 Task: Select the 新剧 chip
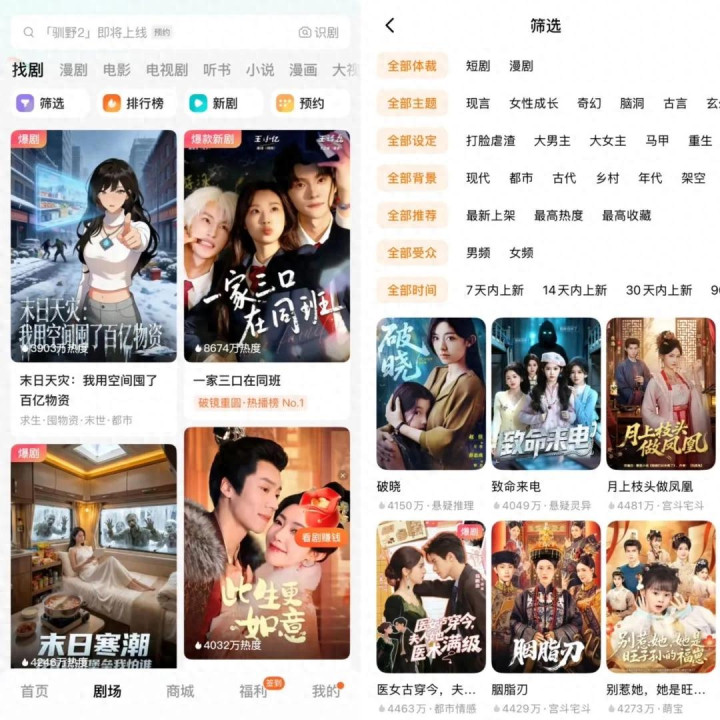(x=214, y=103)
